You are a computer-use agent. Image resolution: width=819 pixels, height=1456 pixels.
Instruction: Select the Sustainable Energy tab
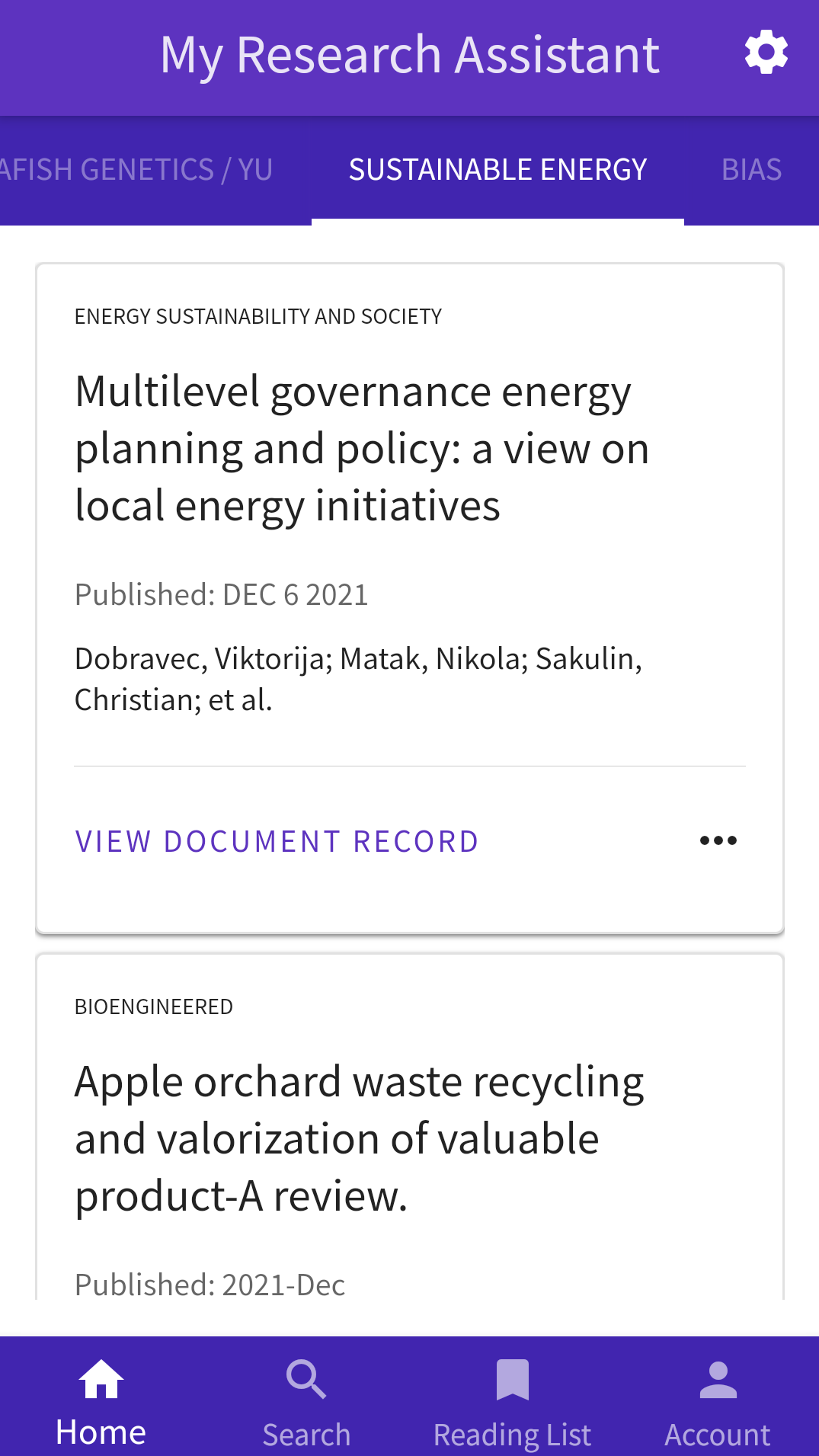tap(497, 170)
